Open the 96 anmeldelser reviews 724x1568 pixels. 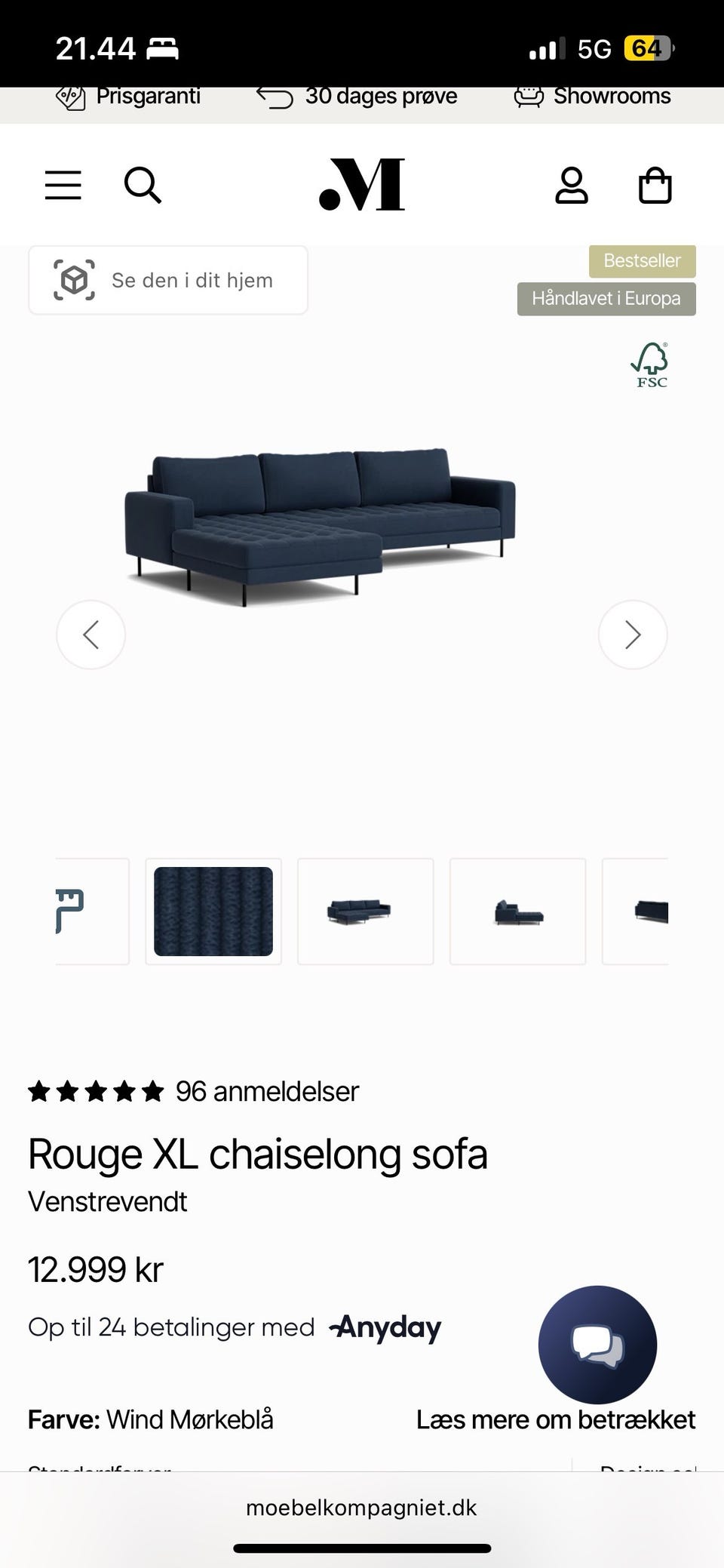pos(267,1091)
